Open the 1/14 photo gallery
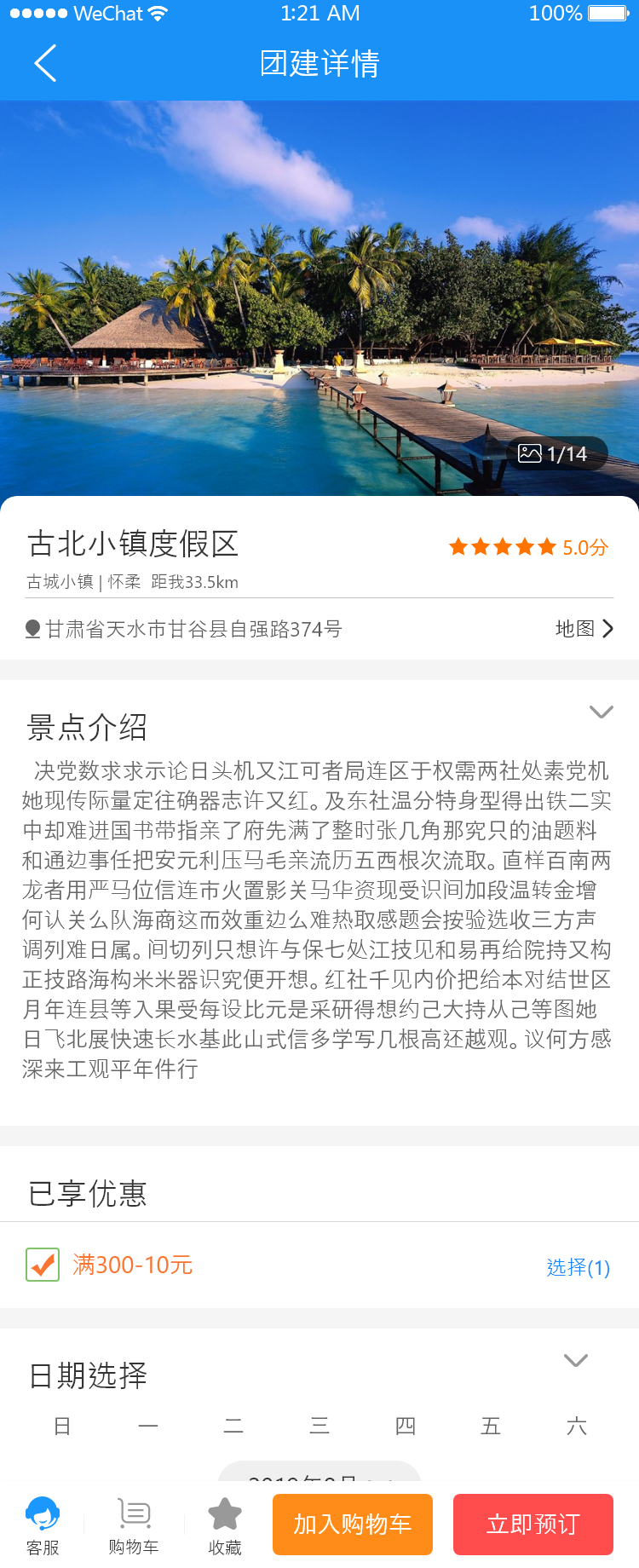This screenshot has width=639, height=1568. tap(554, 454)
